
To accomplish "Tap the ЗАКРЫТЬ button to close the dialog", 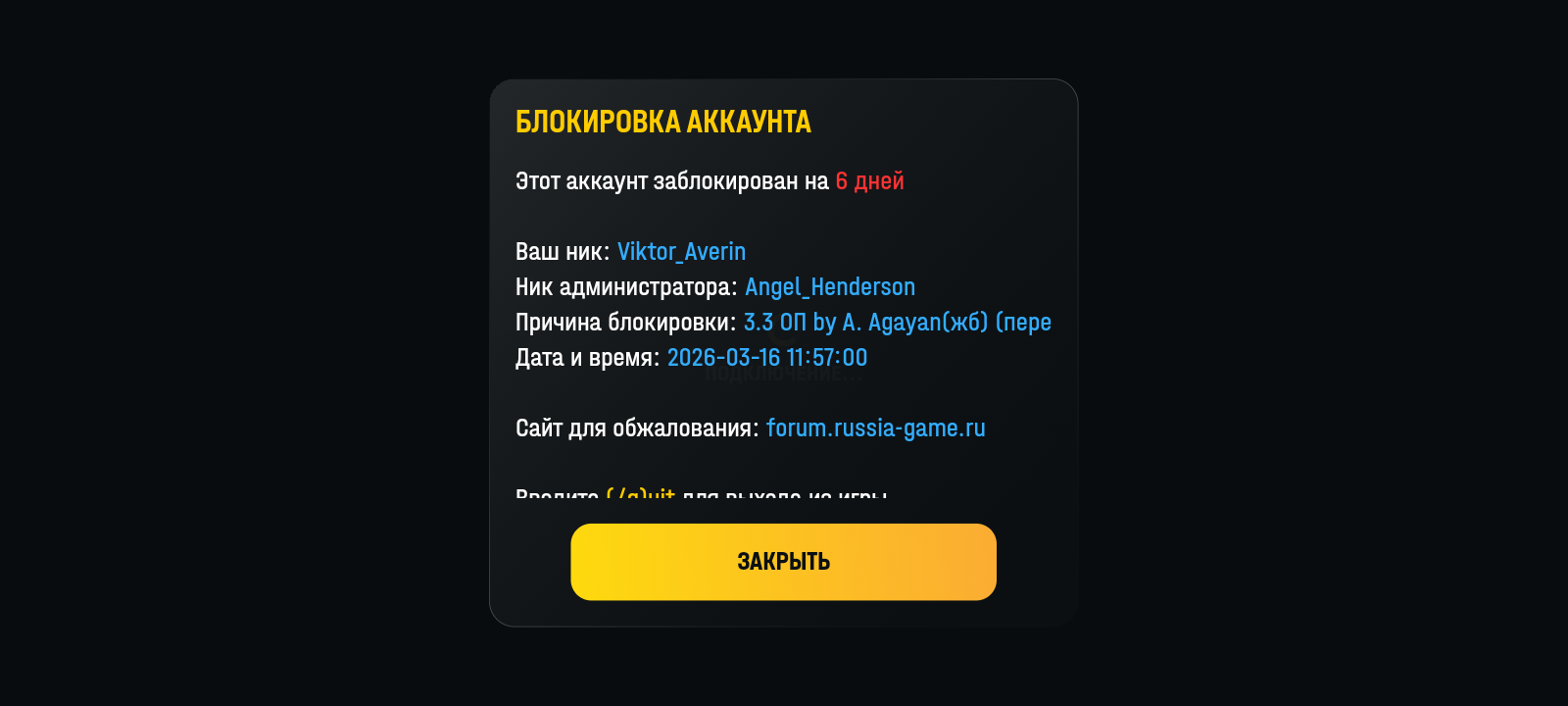I will [783, 562].
